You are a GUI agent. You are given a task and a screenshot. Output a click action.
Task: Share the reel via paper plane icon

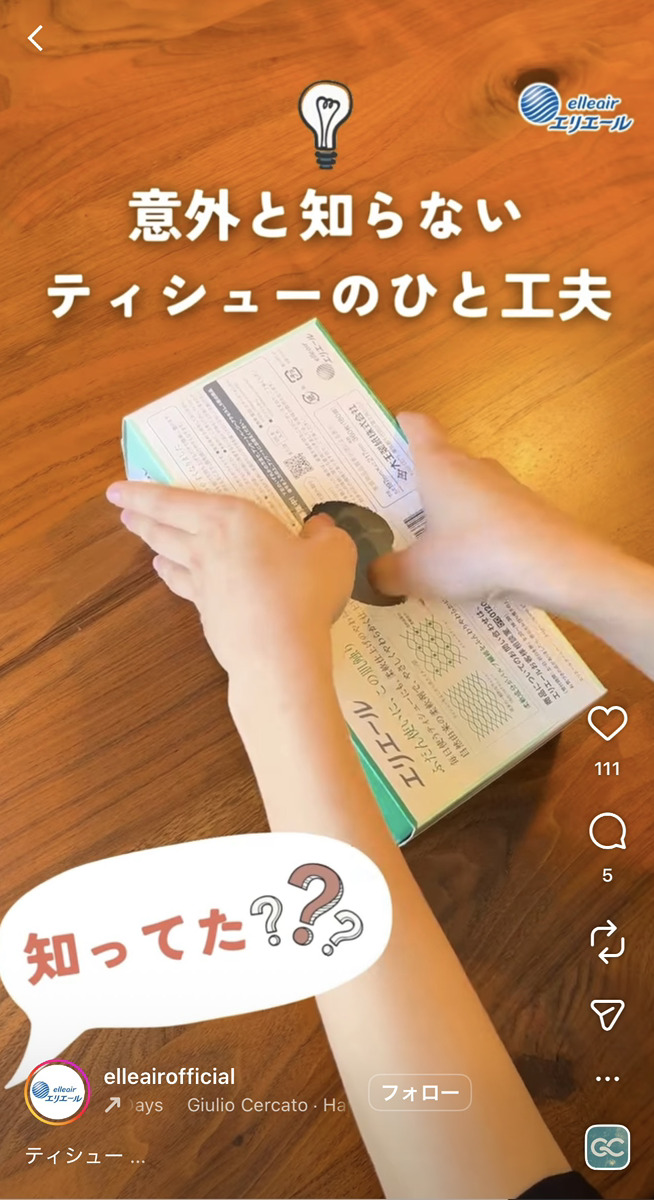(x=607, y=1014)
